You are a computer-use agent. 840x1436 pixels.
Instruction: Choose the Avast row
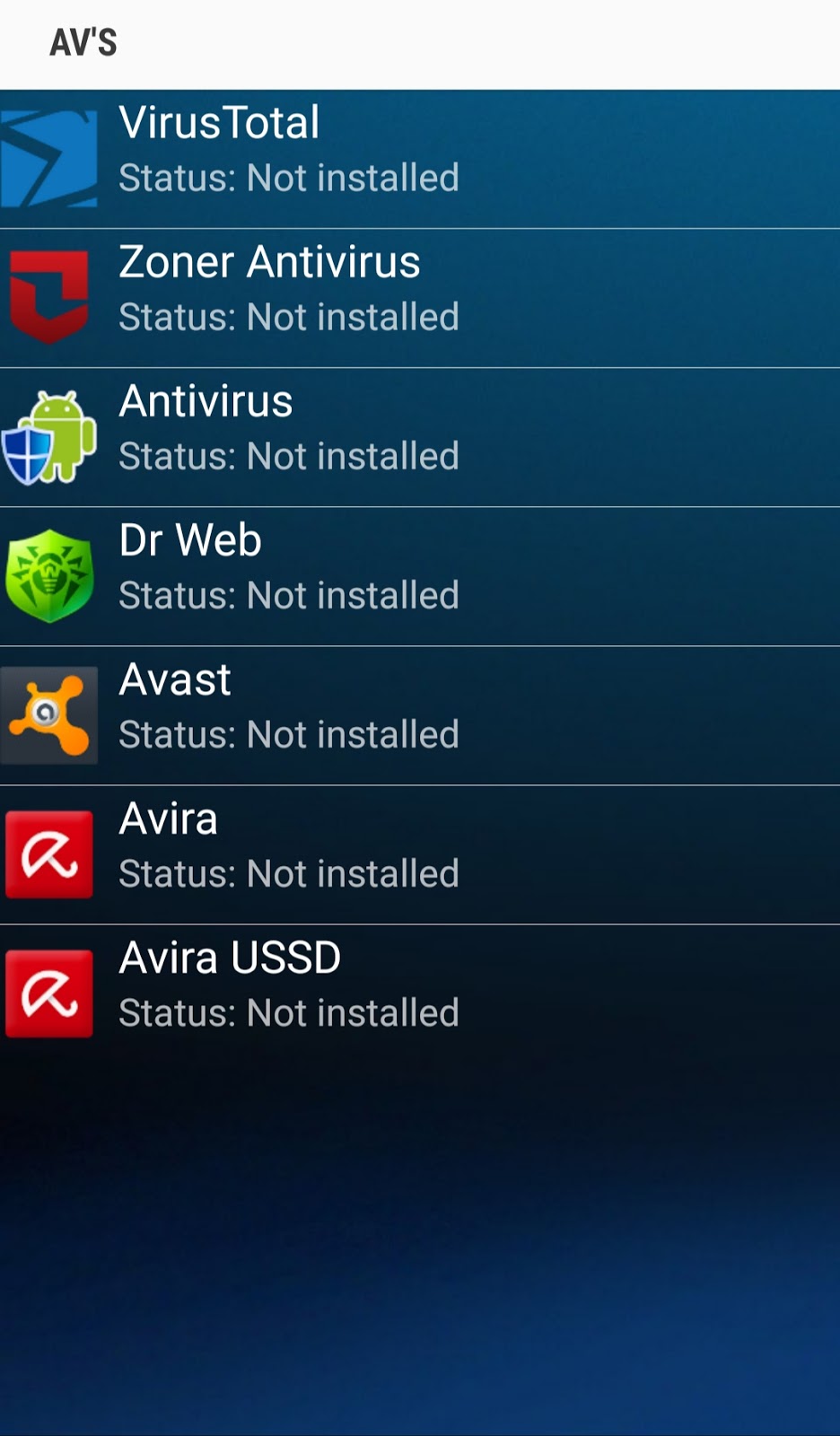coord(420,714)
